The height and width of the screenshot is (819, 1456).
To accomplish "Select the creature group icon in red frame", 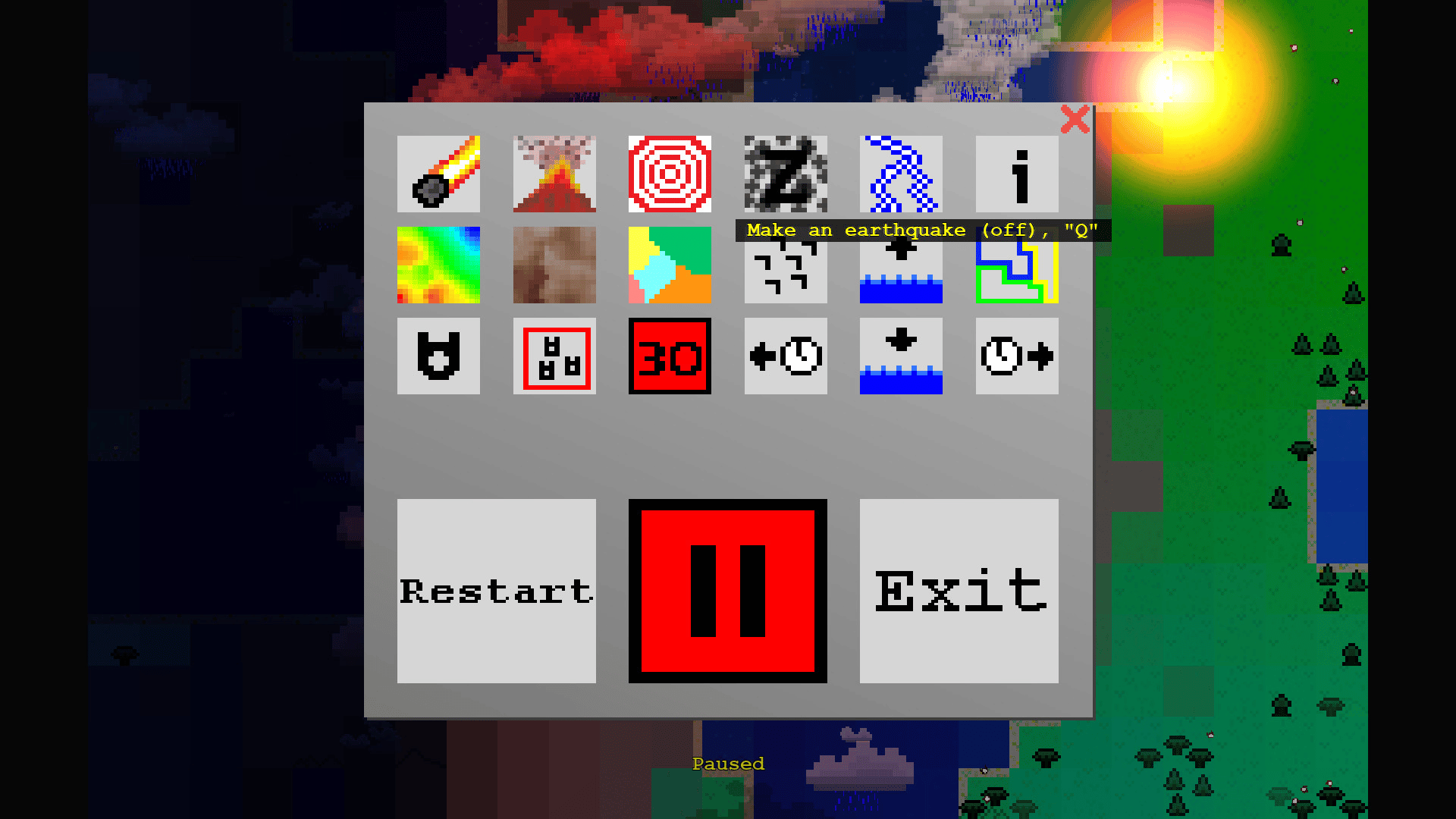I will click(554, 356).
